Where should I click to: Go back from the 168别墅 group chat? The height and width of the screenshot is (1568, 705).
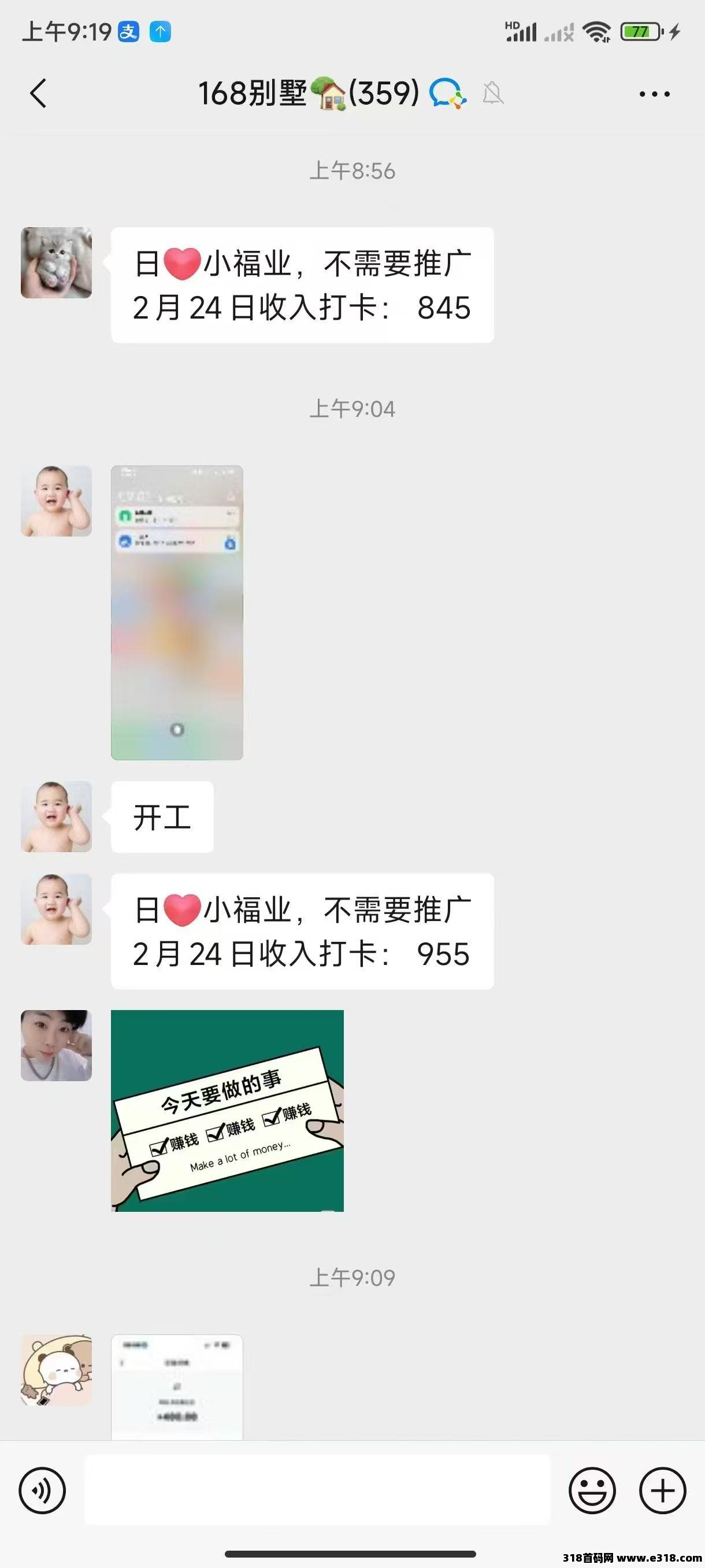(x=38, y=94)
